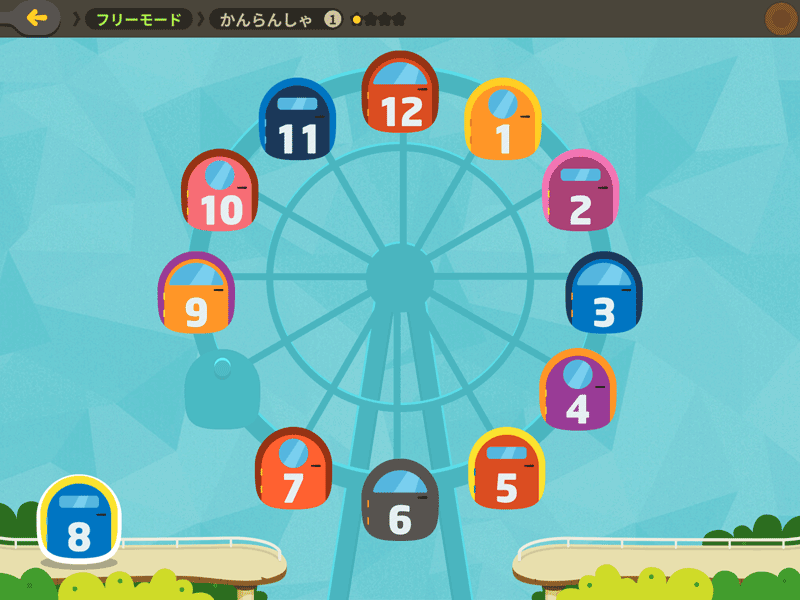This screenshot has width=800, height=600.
Task: Select gondola number 8 on the platform
Action: coord(79,519)
